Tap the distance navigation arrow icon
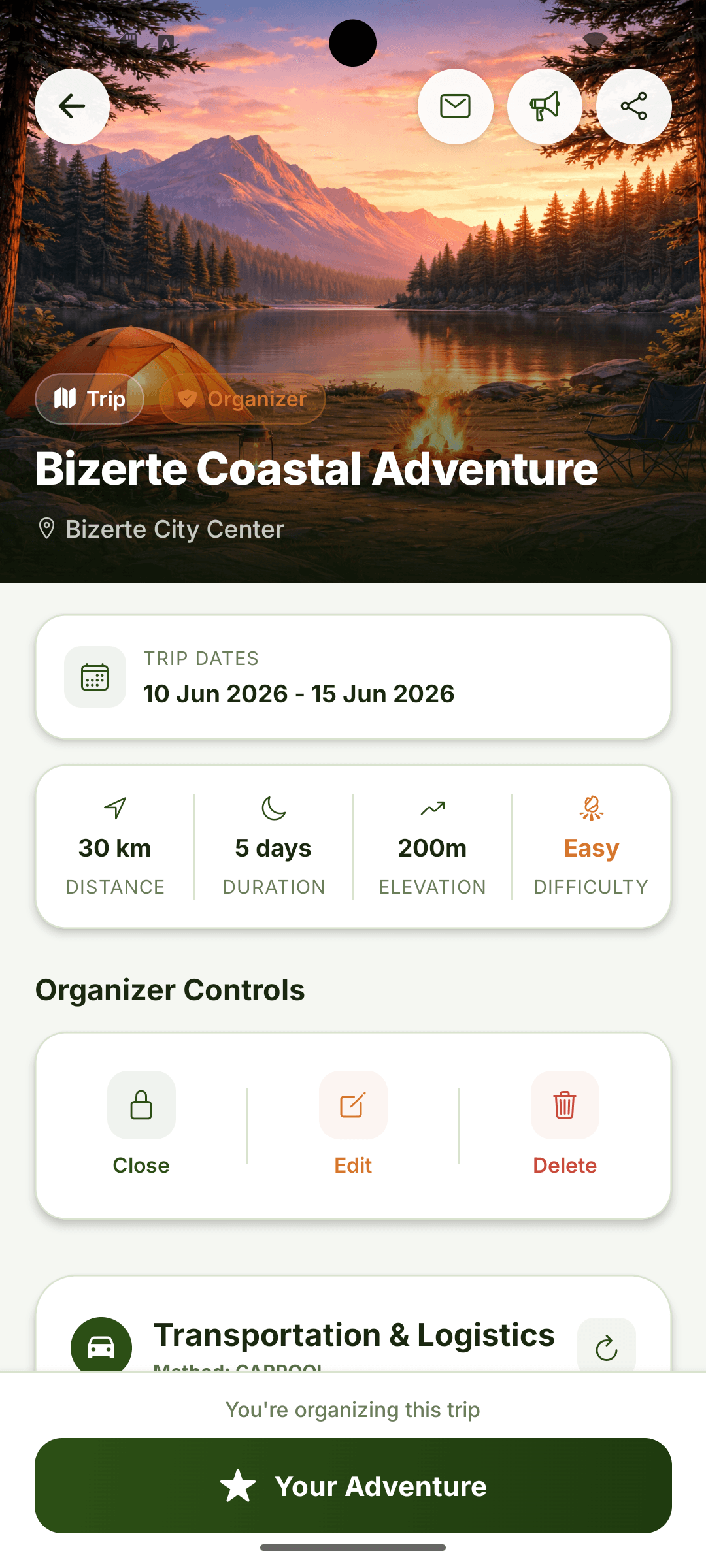The width and height of the screenshot is (706, 1568). click(115, 809)
